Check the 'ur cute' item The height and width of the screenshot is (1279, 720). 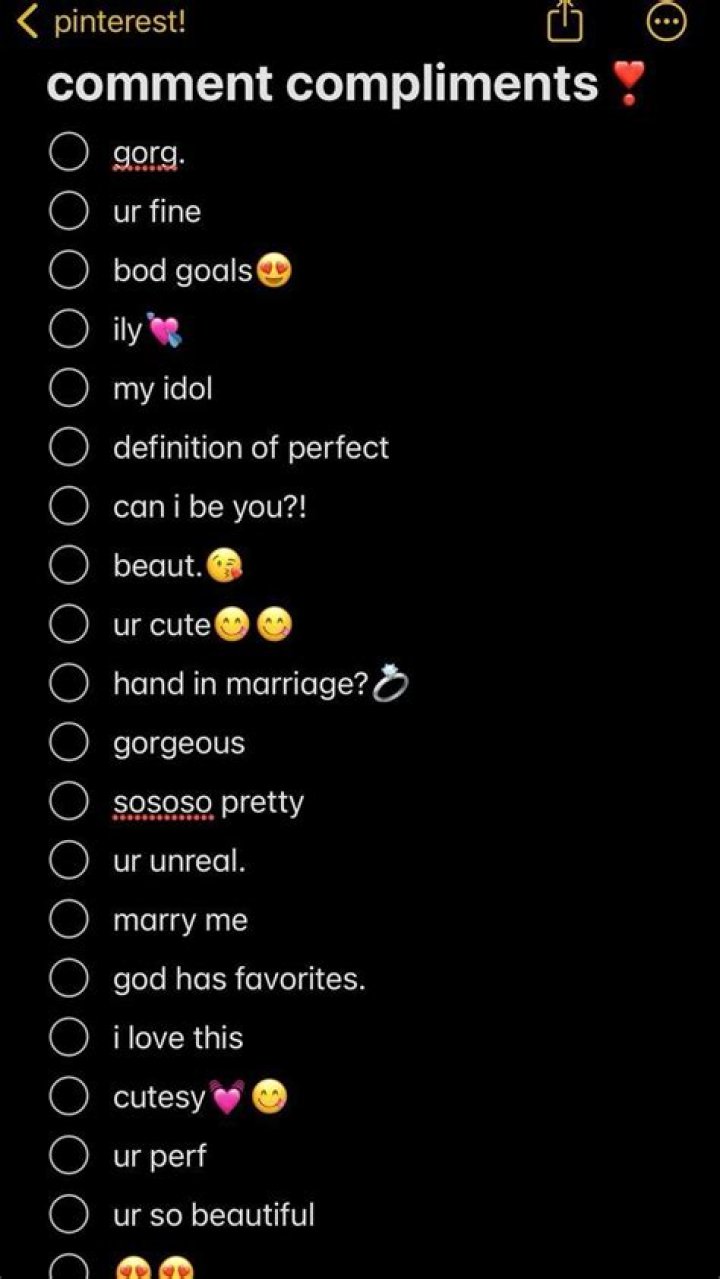tap(68, 625)
